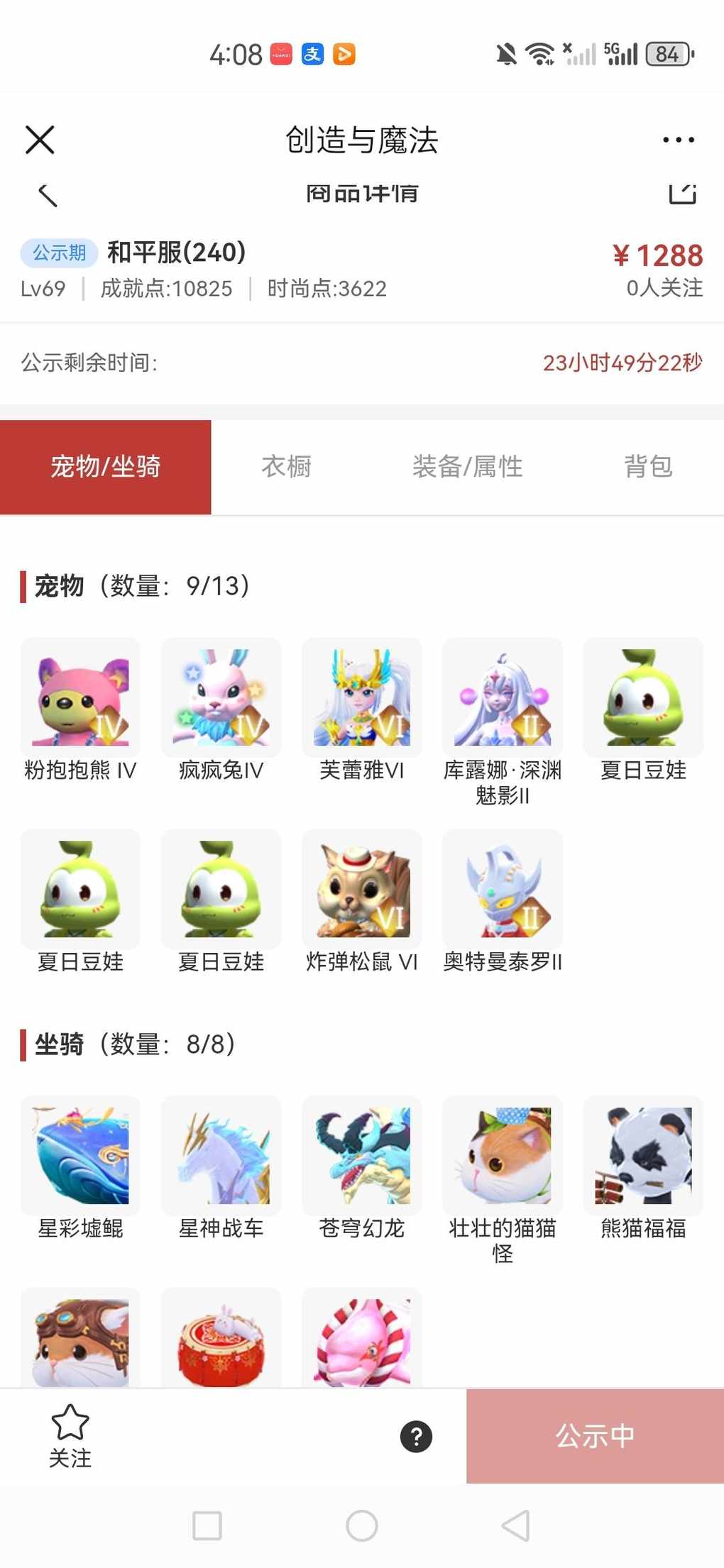The width and height of the screenshot is (724, 1568).
Task: Open the 疯疯兔IV pet details
Action: tap(221, 698)
